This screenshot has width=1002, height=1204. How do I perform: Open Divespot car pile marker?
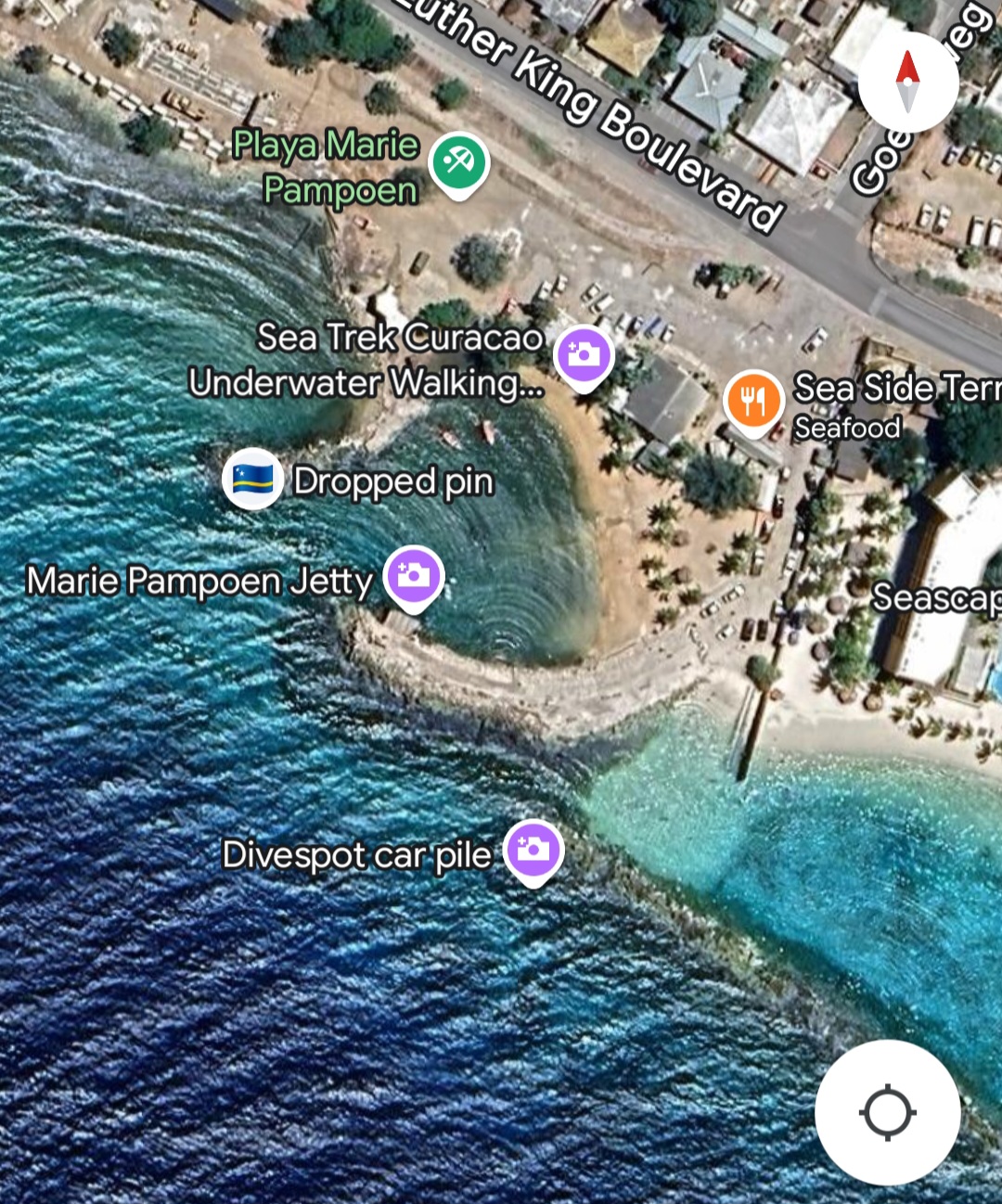(x=533, y=850)
